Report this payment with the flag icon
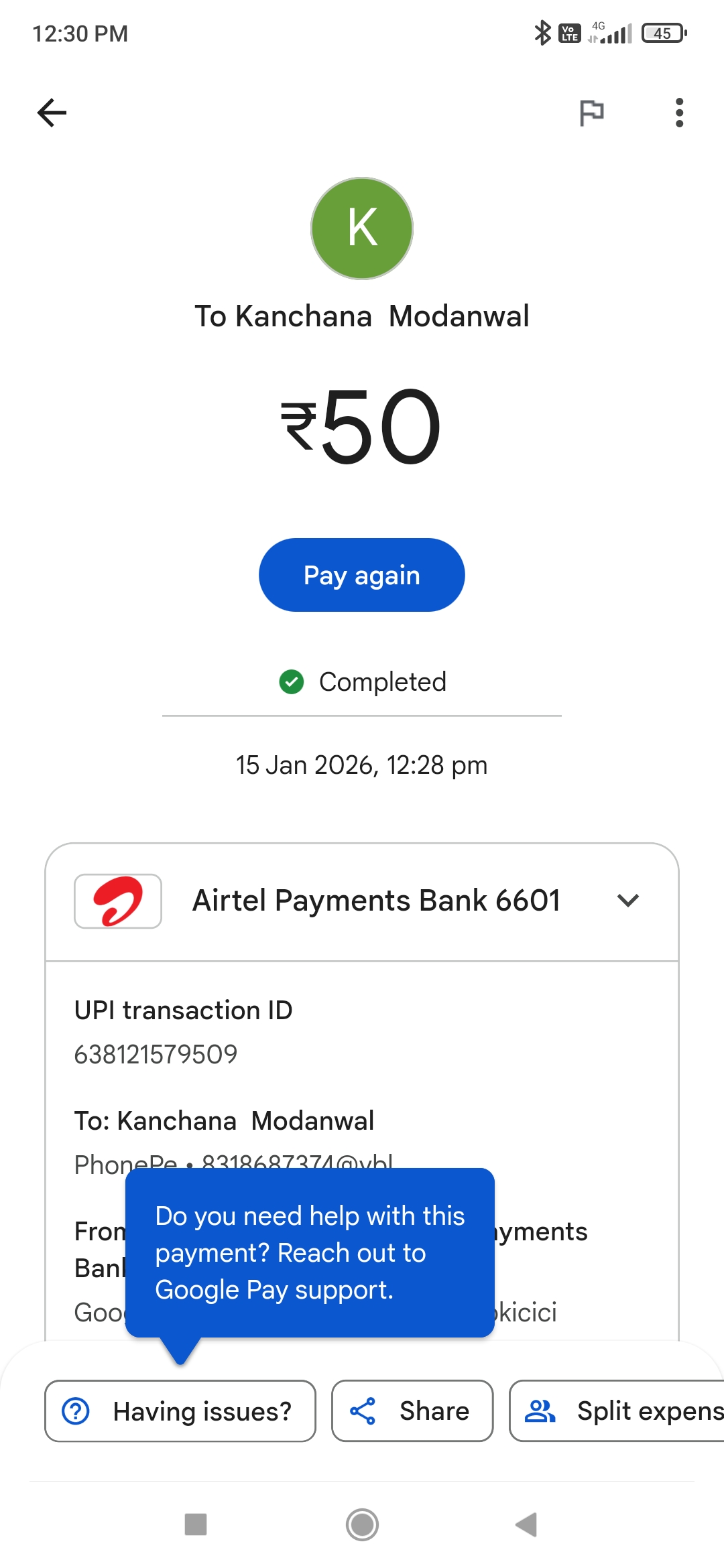This screenshot has height=1568, width=724. coord(591,113)
